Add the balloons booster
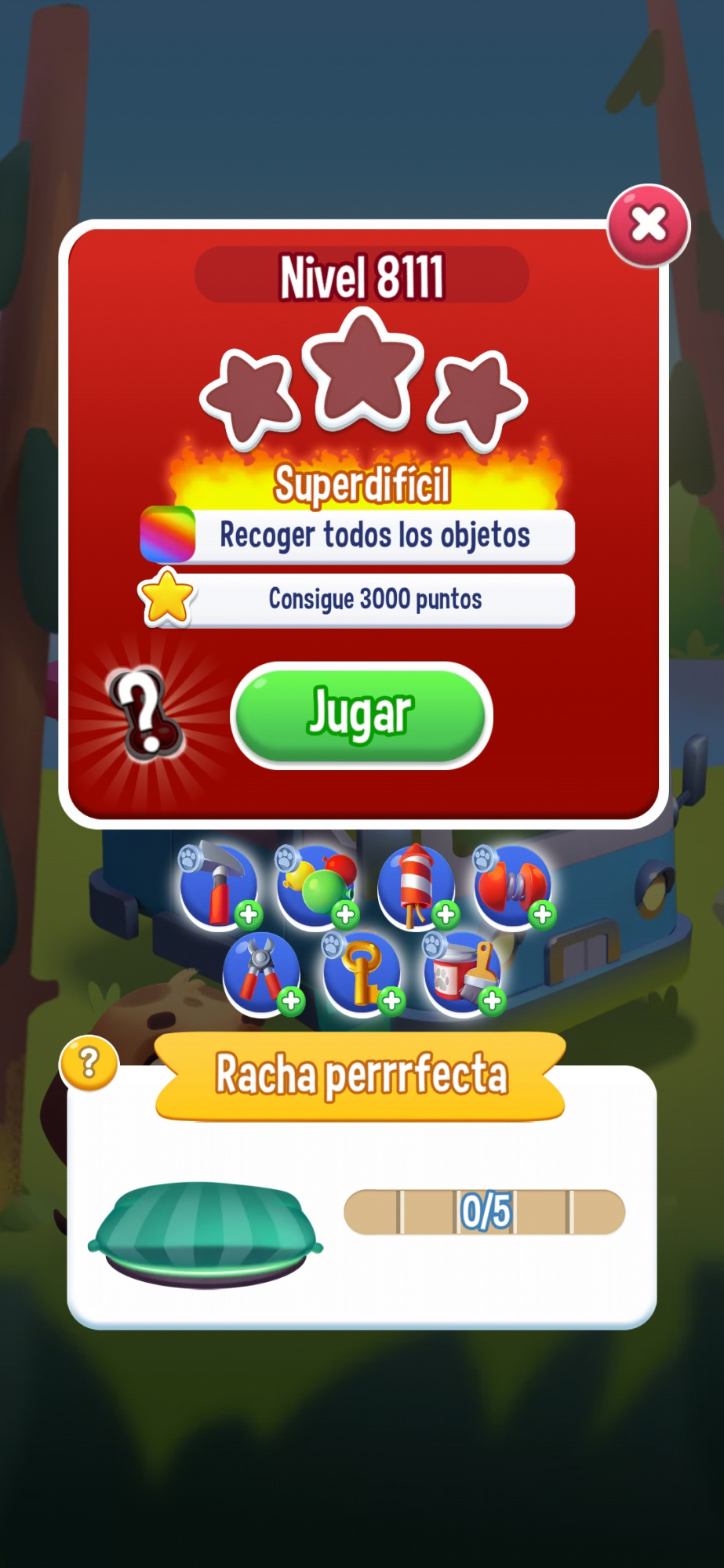724x1568 pixels. pyautogui.click(x=317, y=887)
